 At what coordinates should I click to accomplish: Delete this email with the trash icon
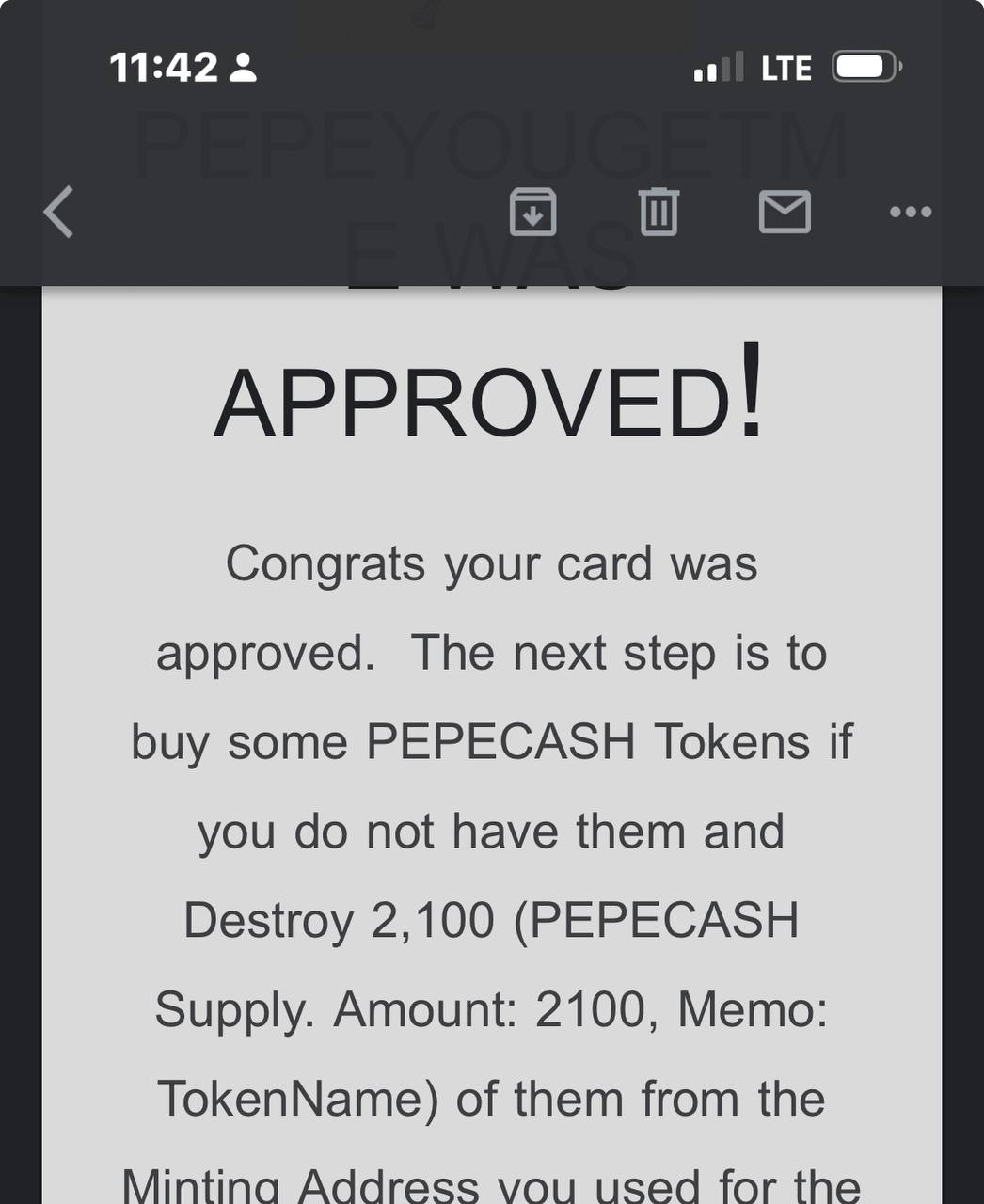[x=659, y=212]
